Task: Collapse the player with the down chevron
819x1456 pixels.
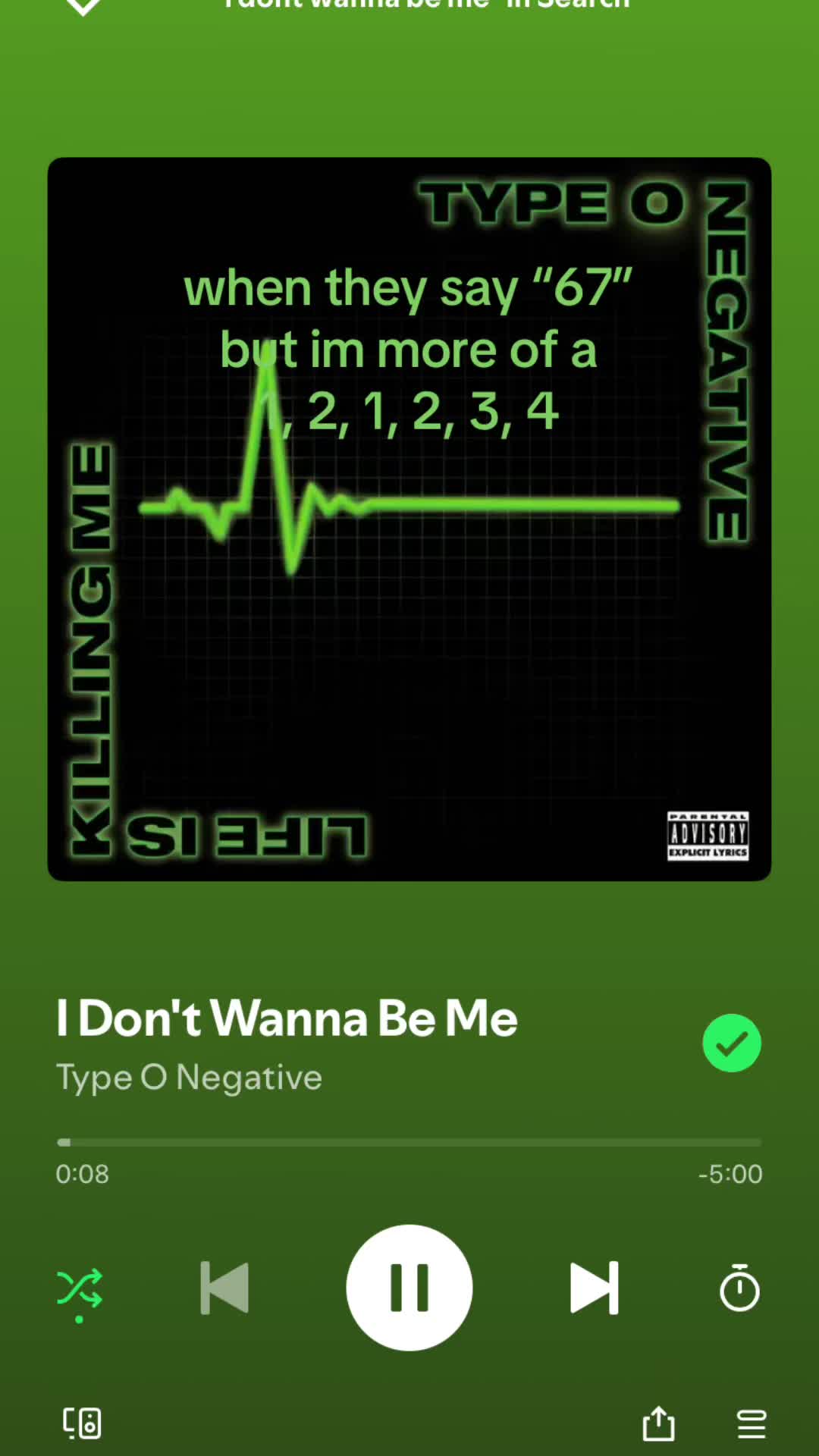Action: [x=83, y=6]
